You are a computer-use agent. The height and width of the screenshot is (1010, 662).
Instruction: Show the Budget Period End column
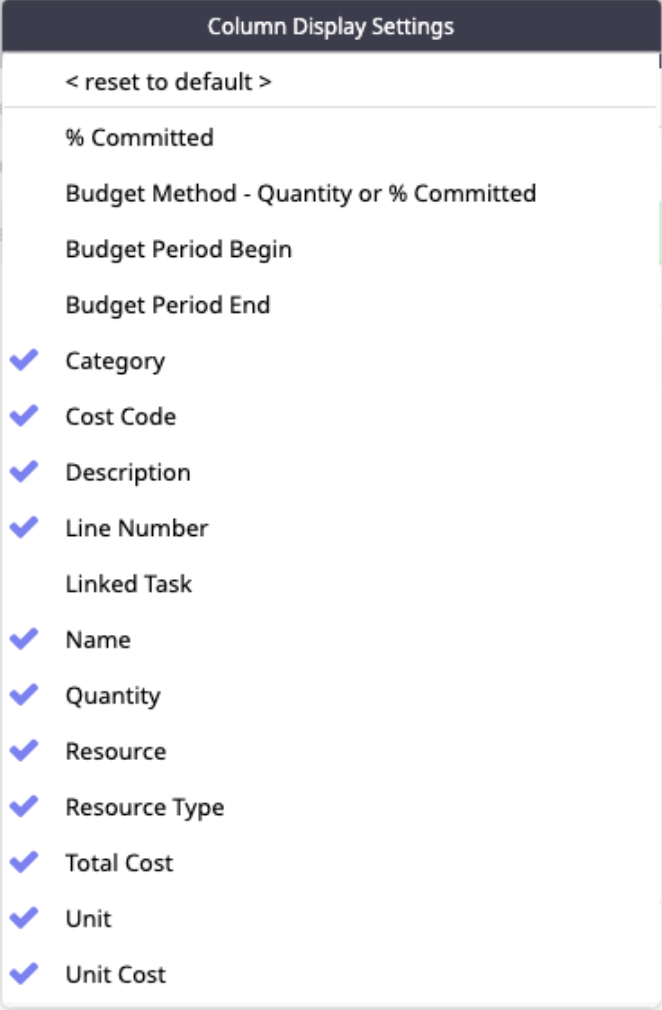[x=167, y=305]
